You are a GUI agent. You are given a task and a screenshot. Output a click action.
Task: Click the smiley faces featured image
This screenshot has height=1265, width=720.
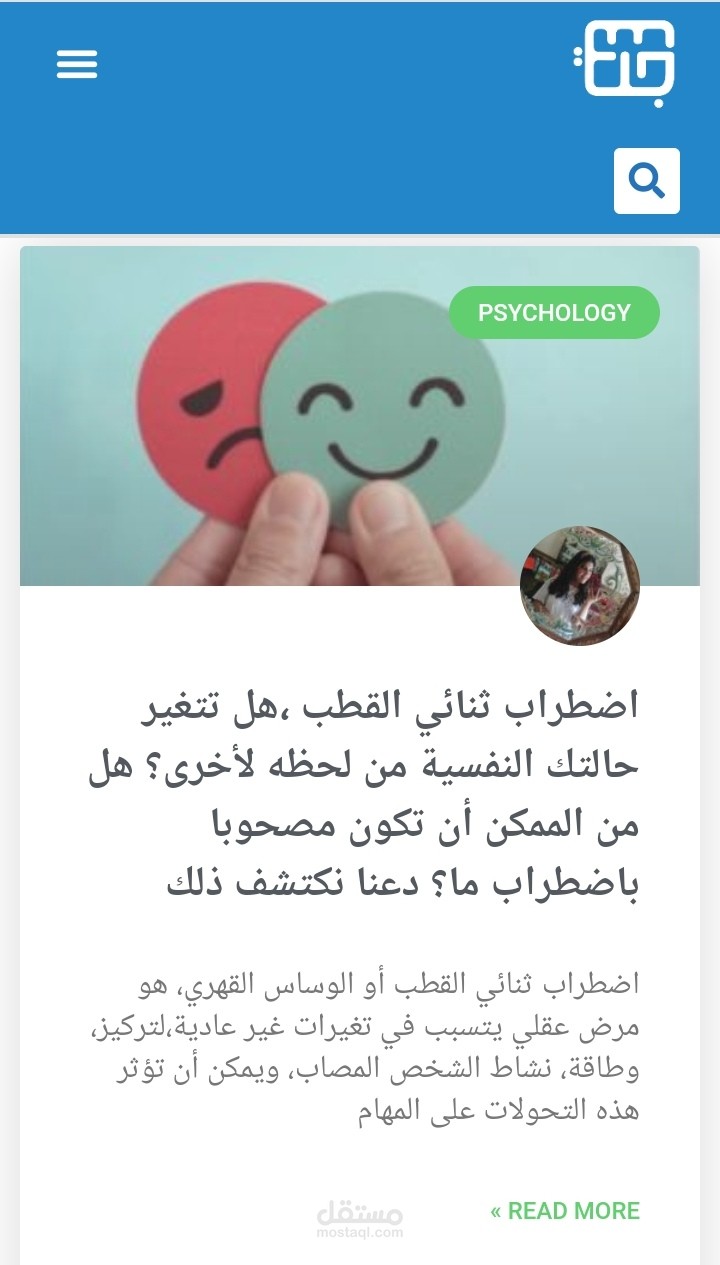(300, 420)
